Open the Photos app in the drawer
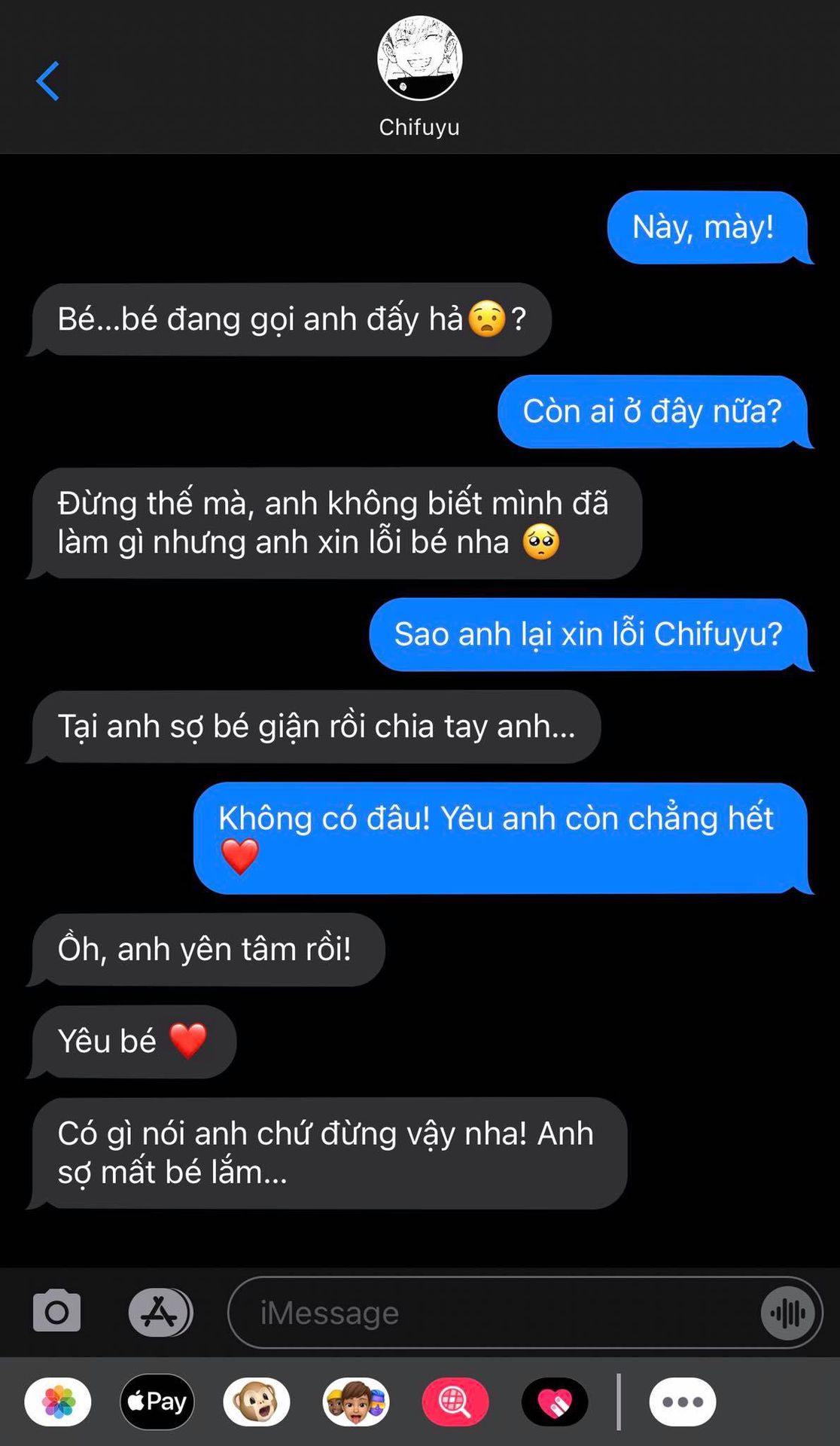This screenshot has height=1446, width=840. click(58, 1402)
